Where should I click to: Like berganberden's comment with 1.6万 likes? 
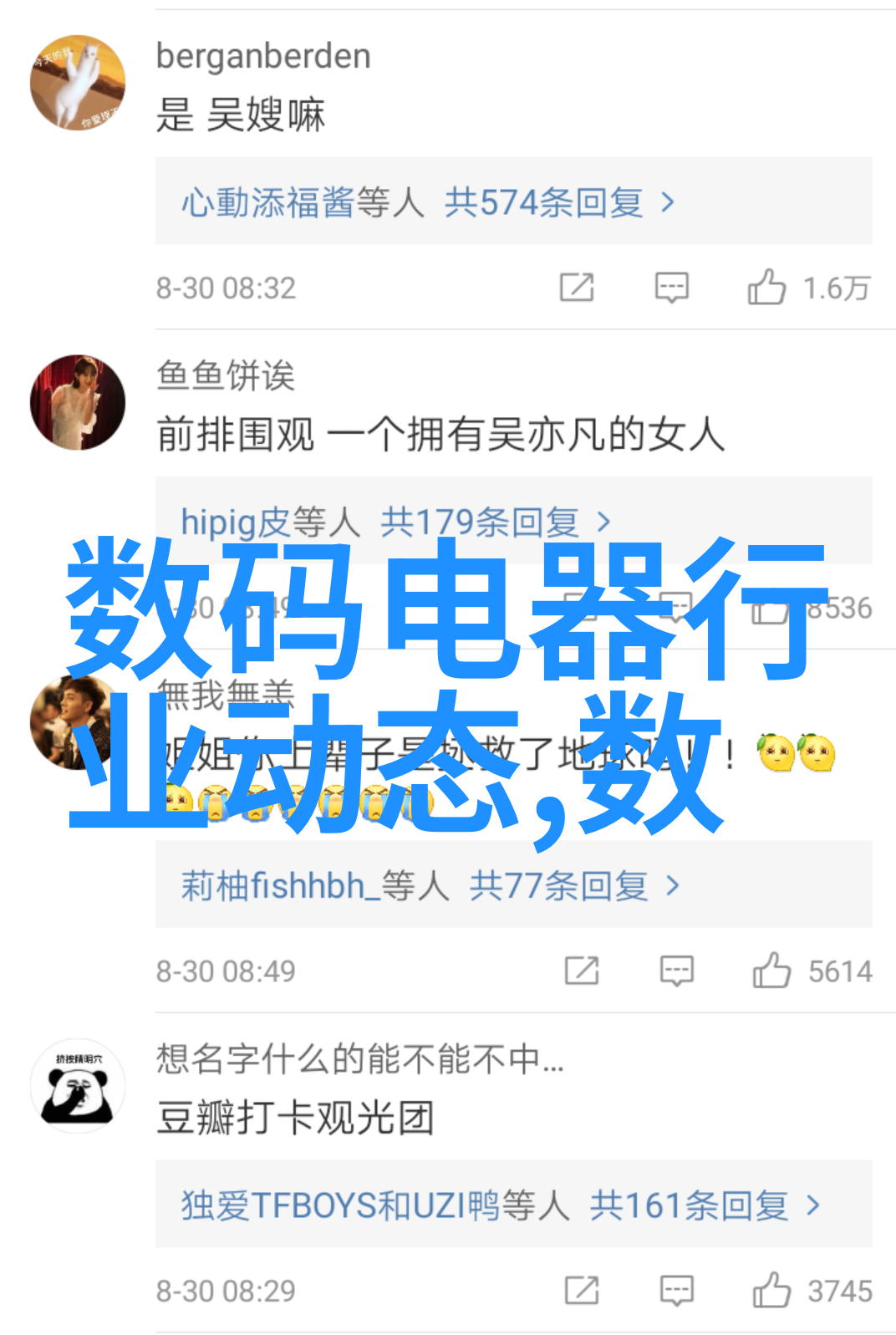click(x=766, y=288)
